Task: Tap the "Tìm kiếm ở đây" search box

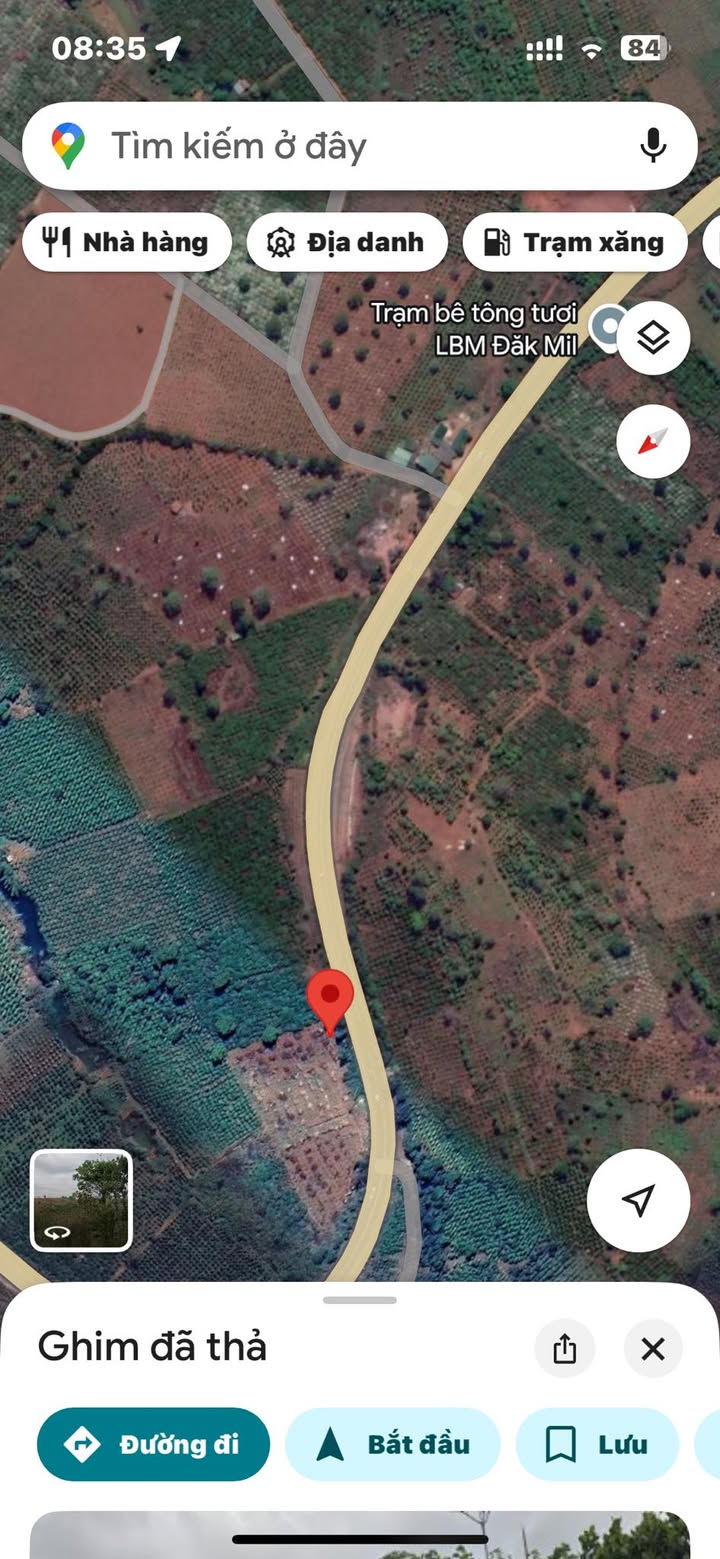Action: 330,146
